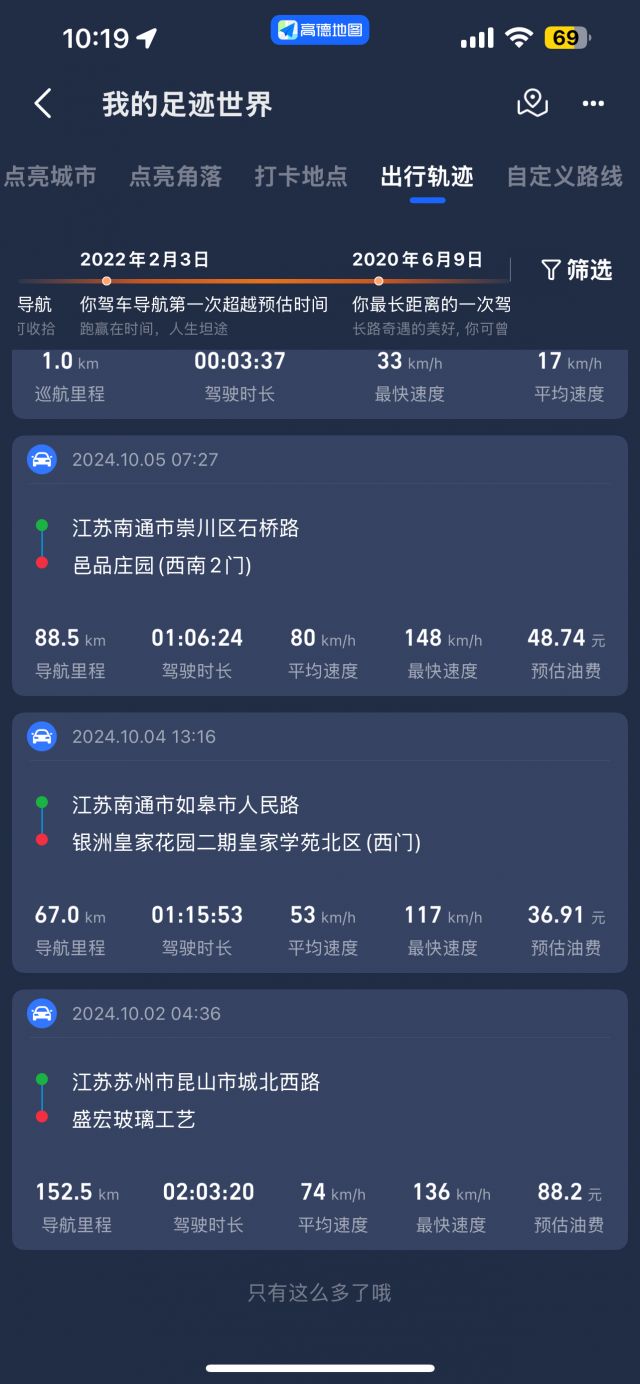640x1384 pixels.
Task: Select the 2022年2月3日 timeline milestone
Action: [144, 260]
